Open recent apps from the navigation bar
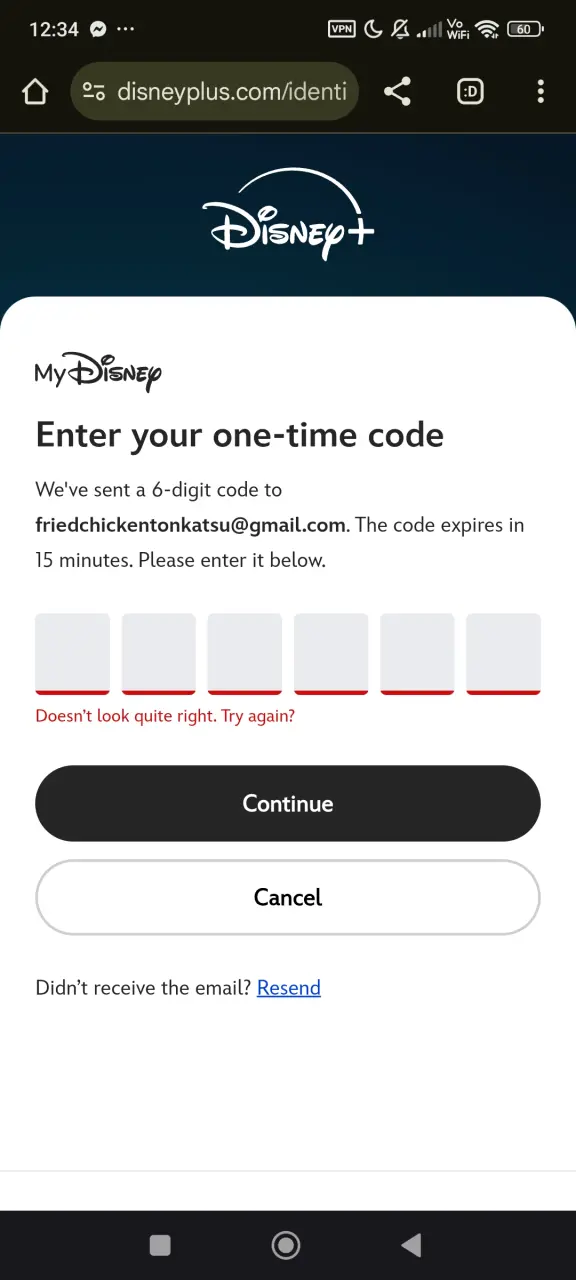Image resolution: width=576 pixels, height=1280 pixels. click(x=160, y=1245)
